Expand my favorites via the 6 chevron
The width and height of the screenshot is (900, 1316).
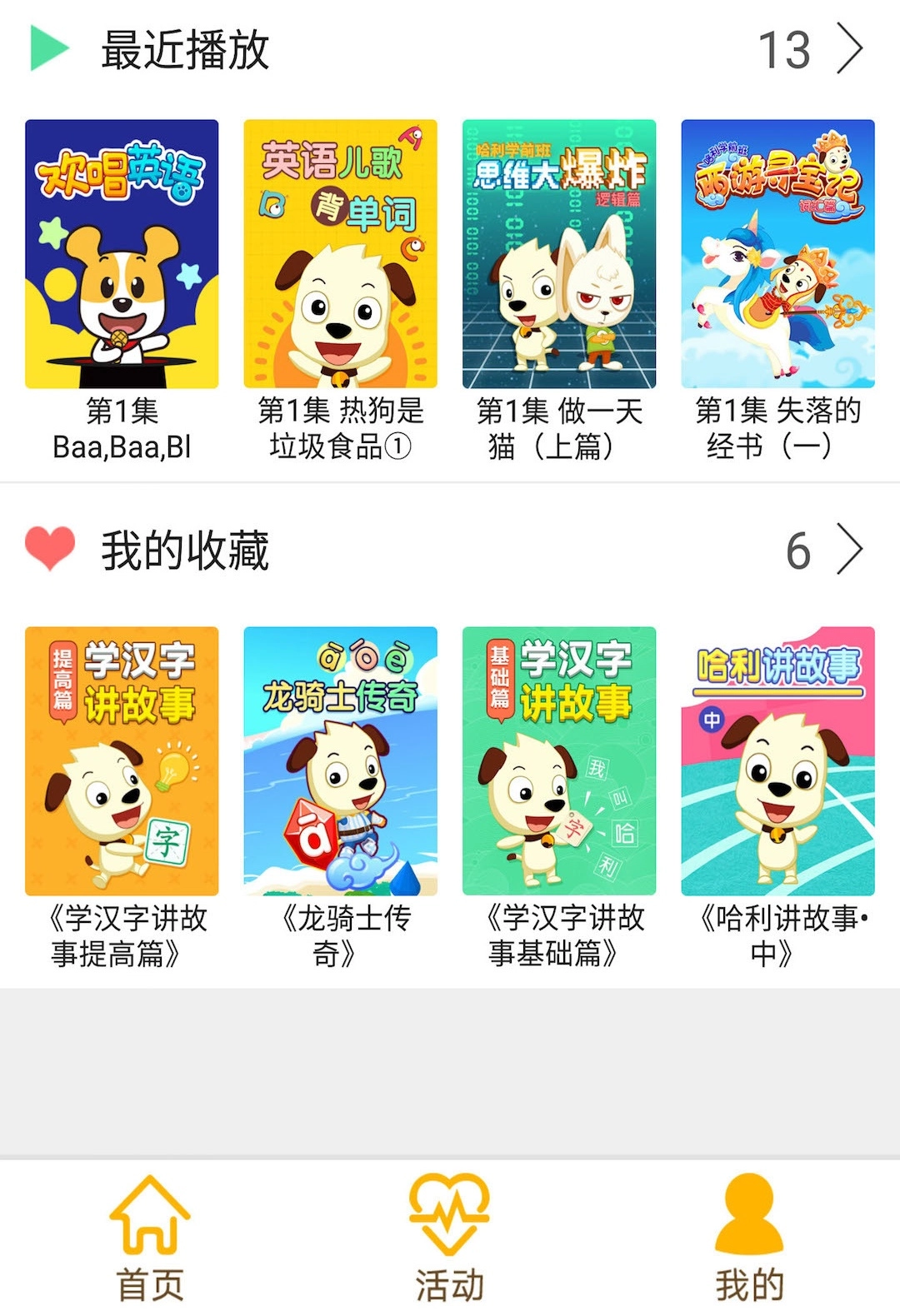851,550
